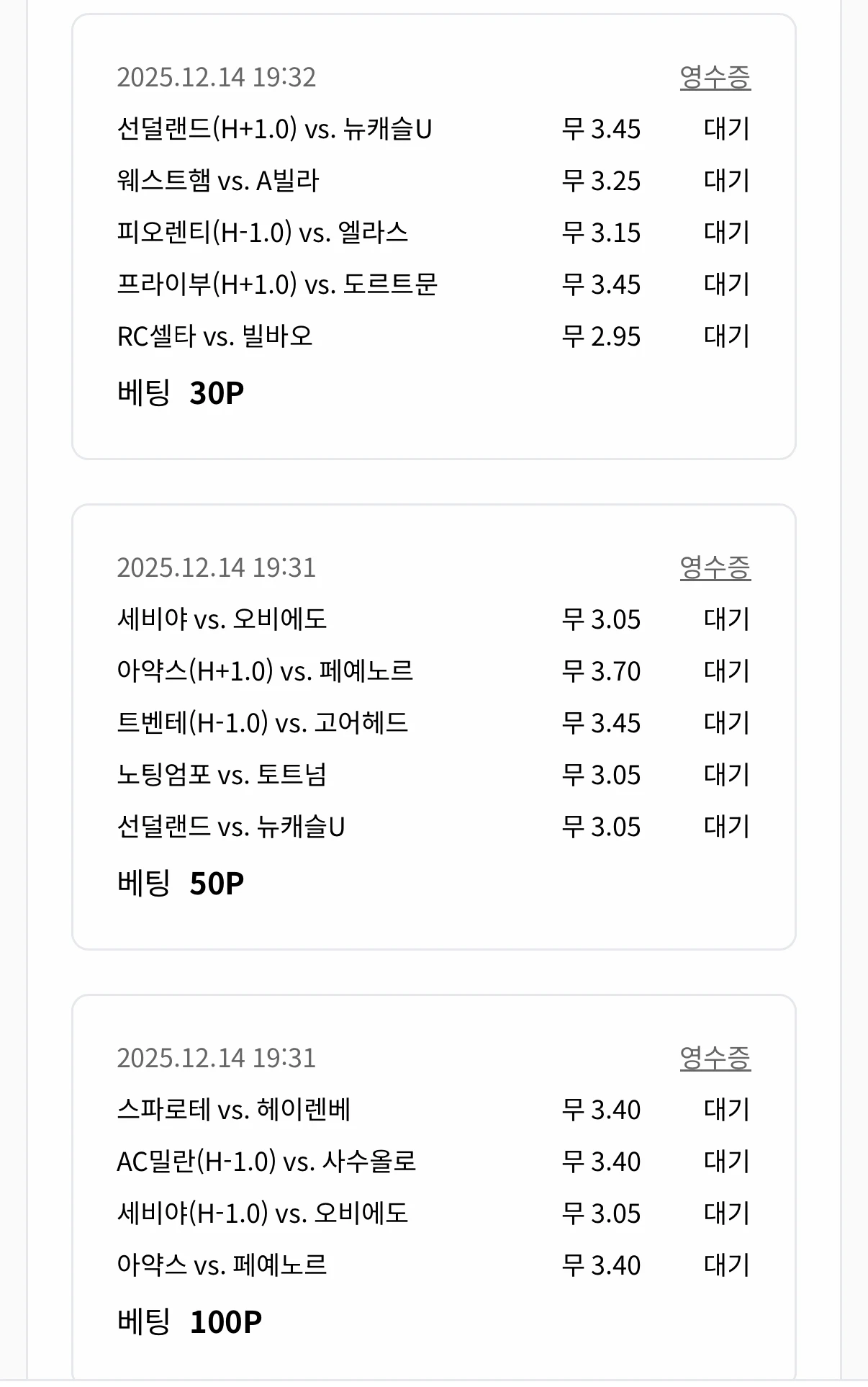Click the 무 2.95 odds for RC셀타 match
This screenshot has width=868, height=1387.
pyautogui.click(x=602, y=336)
